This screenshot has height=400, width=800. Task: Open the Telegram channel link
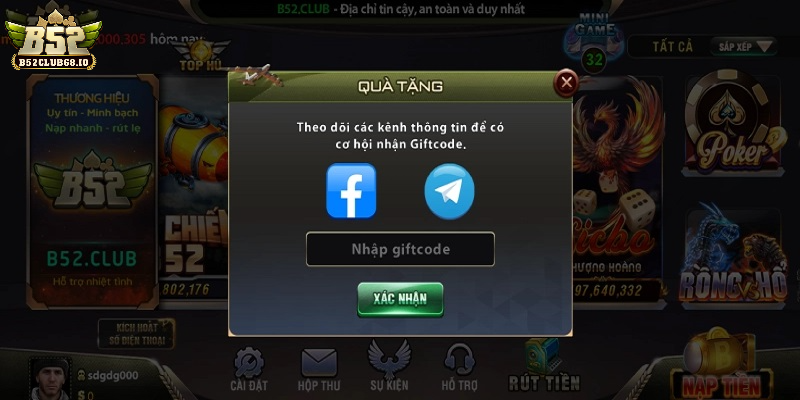[x=449, y=191]
